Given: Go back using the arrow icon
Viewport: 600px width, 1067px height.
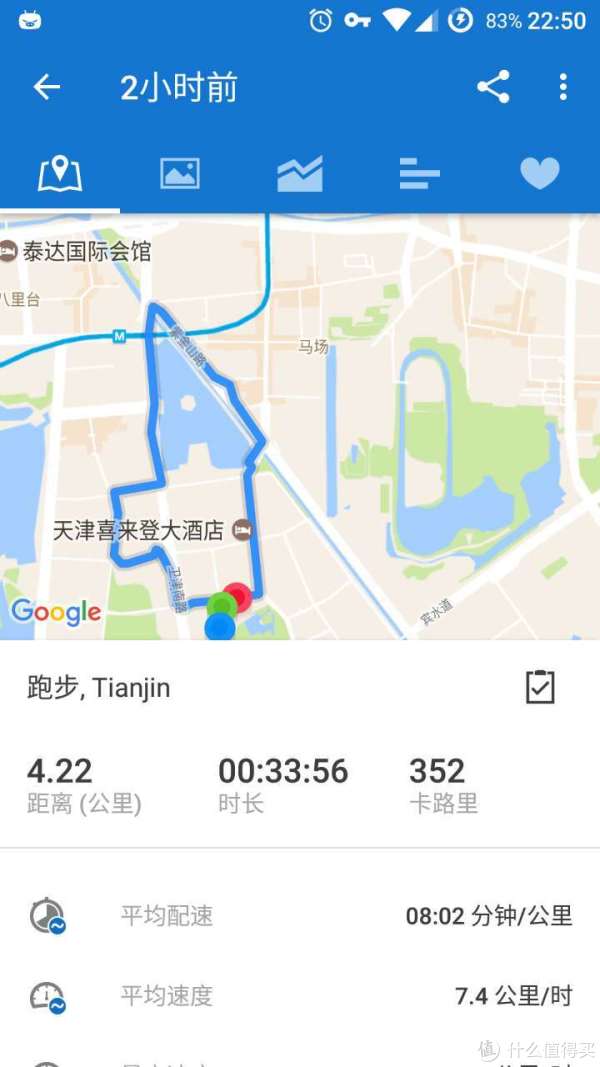Looking at the screenshot, I should point(47,88).
